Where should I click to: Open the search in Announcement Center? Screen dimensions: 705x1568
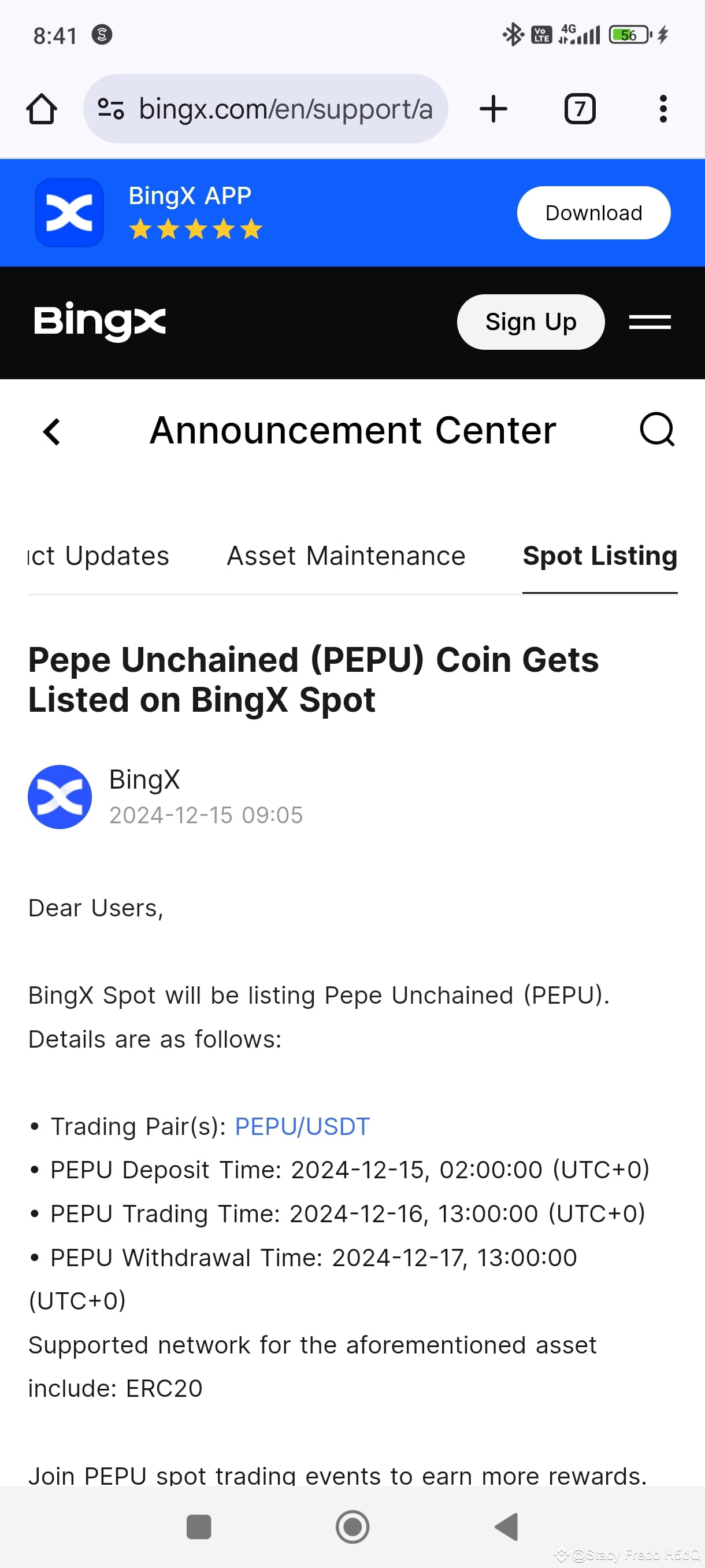(656, 430)
